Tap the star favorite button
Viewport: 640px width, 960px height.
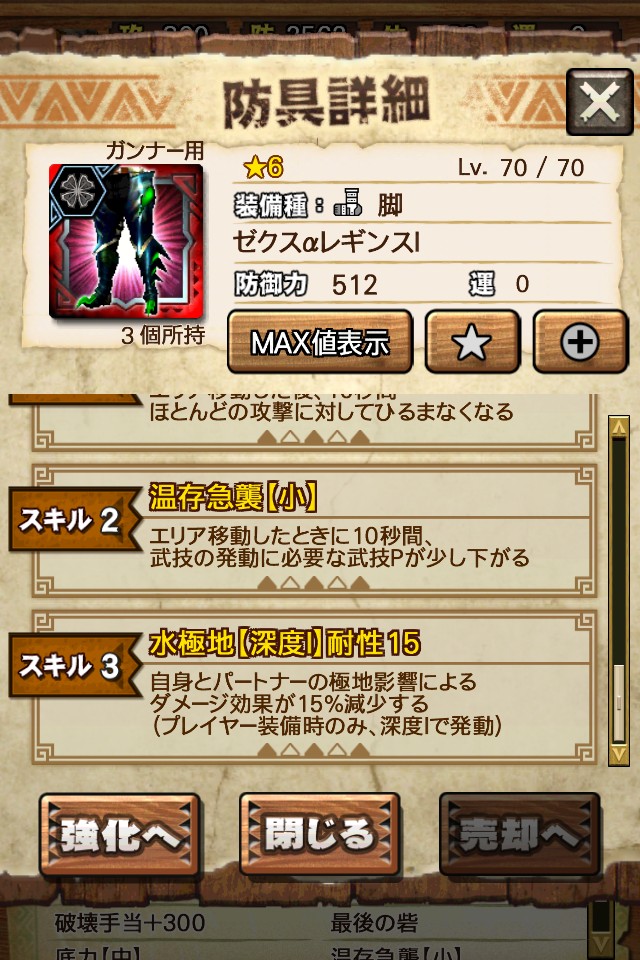472,343
